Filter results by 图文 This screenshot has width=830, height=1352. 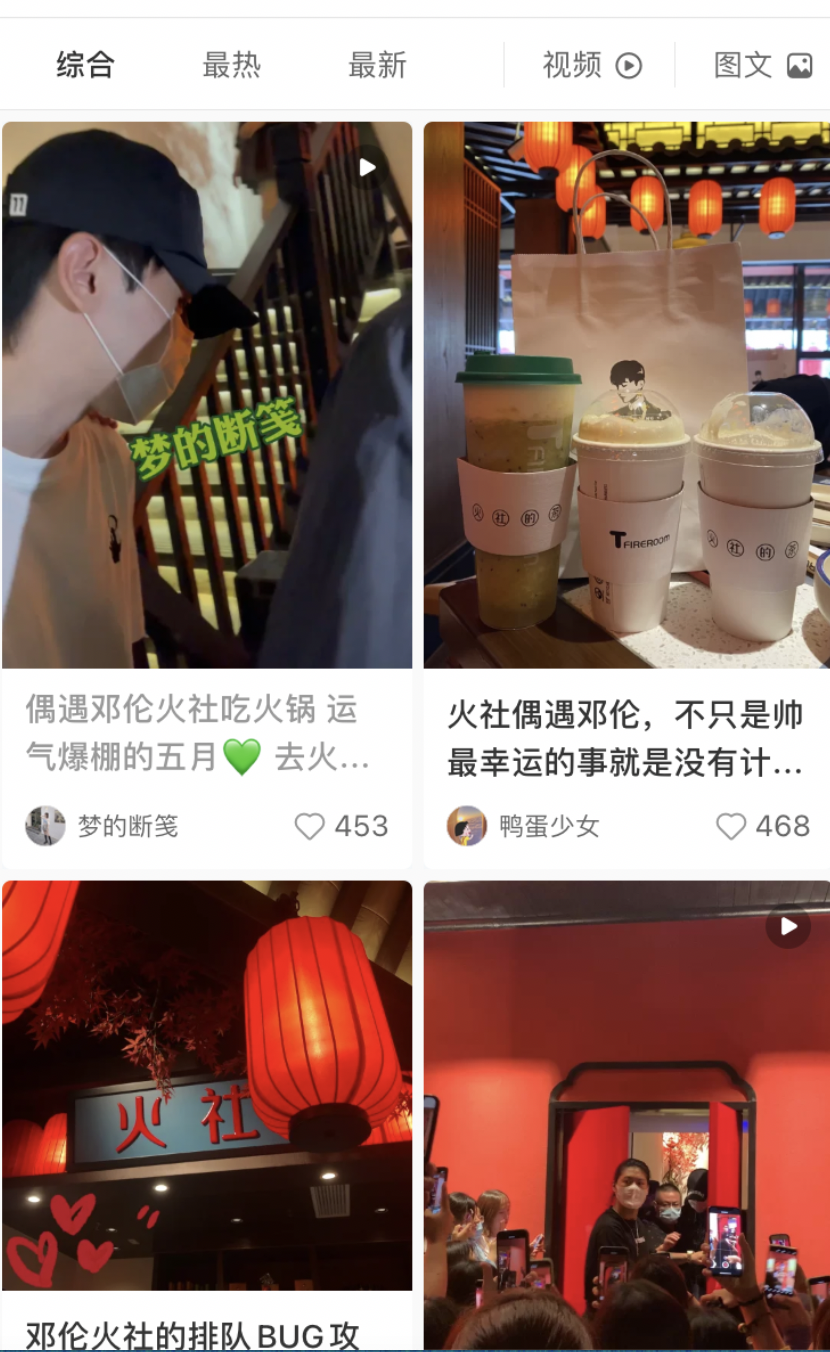(x=762, y=66)
